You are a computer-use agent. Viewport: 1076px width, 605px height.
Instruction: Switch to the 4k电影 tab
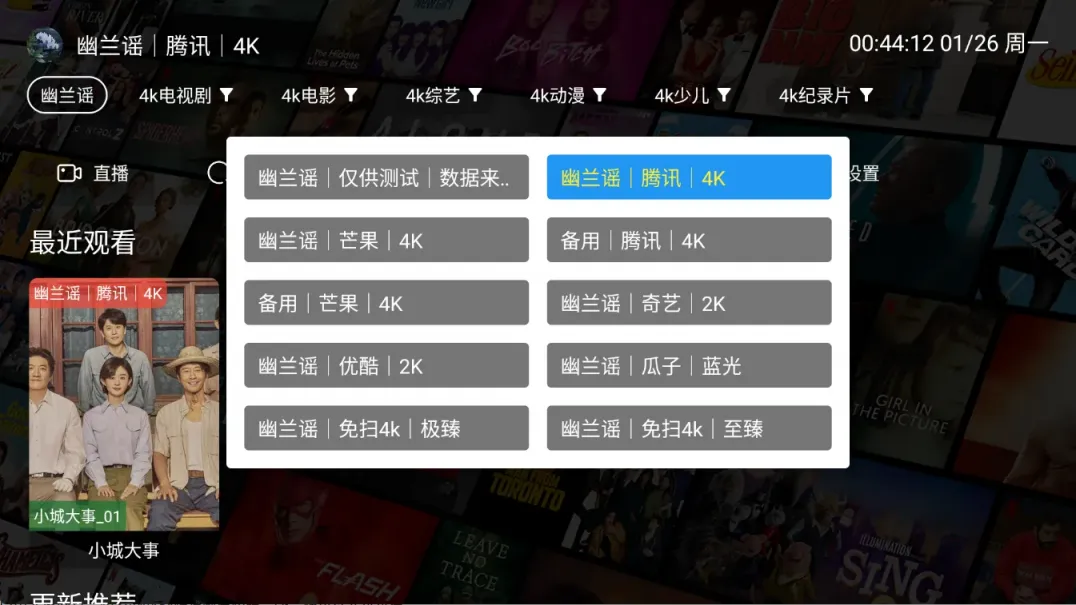tap(319, 96)
